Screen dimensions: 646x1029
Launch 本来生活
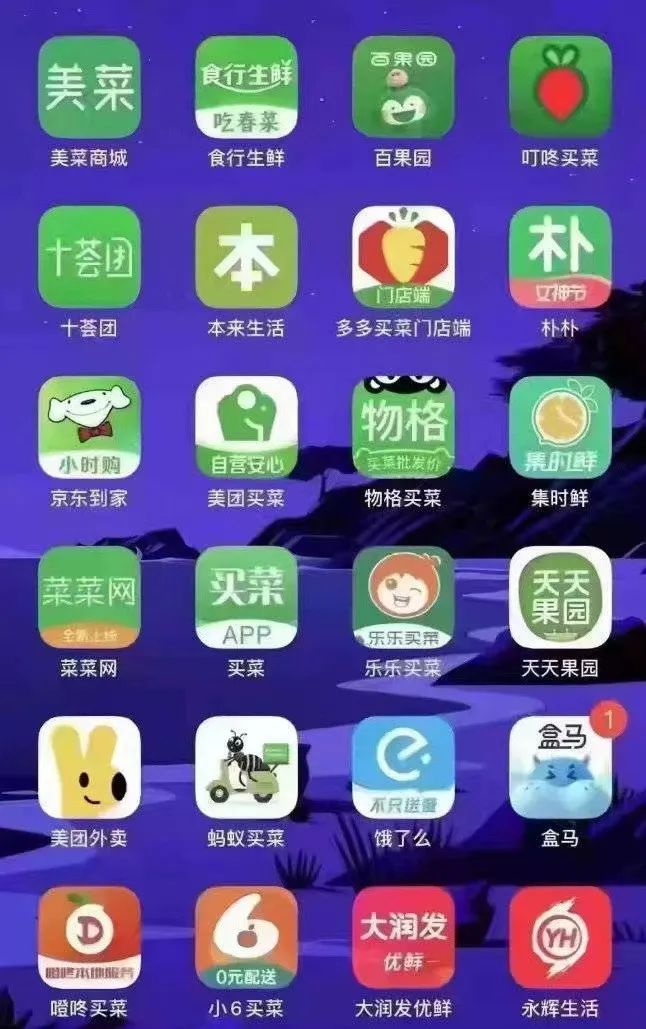(246, 257)
